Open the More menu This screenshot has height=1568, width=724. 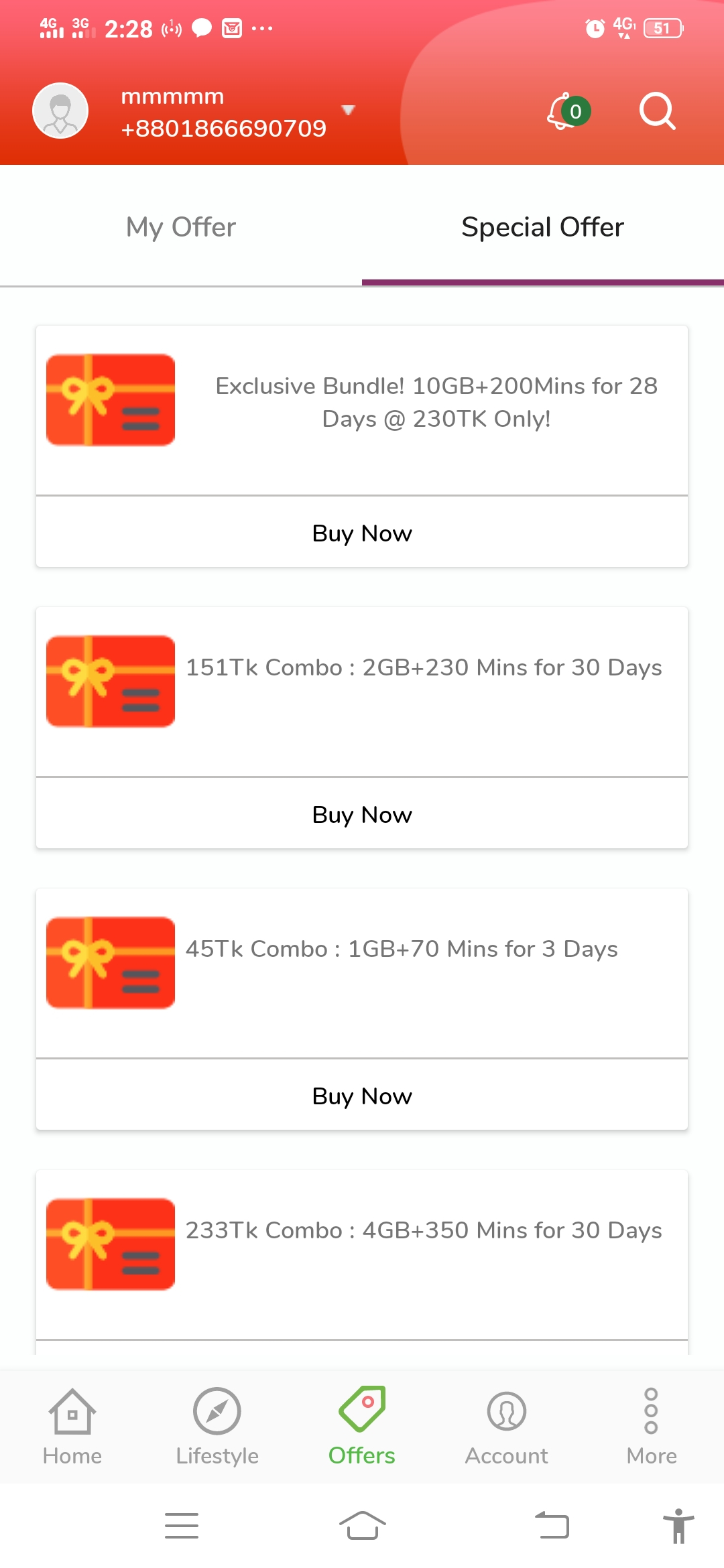[652, 1426]
